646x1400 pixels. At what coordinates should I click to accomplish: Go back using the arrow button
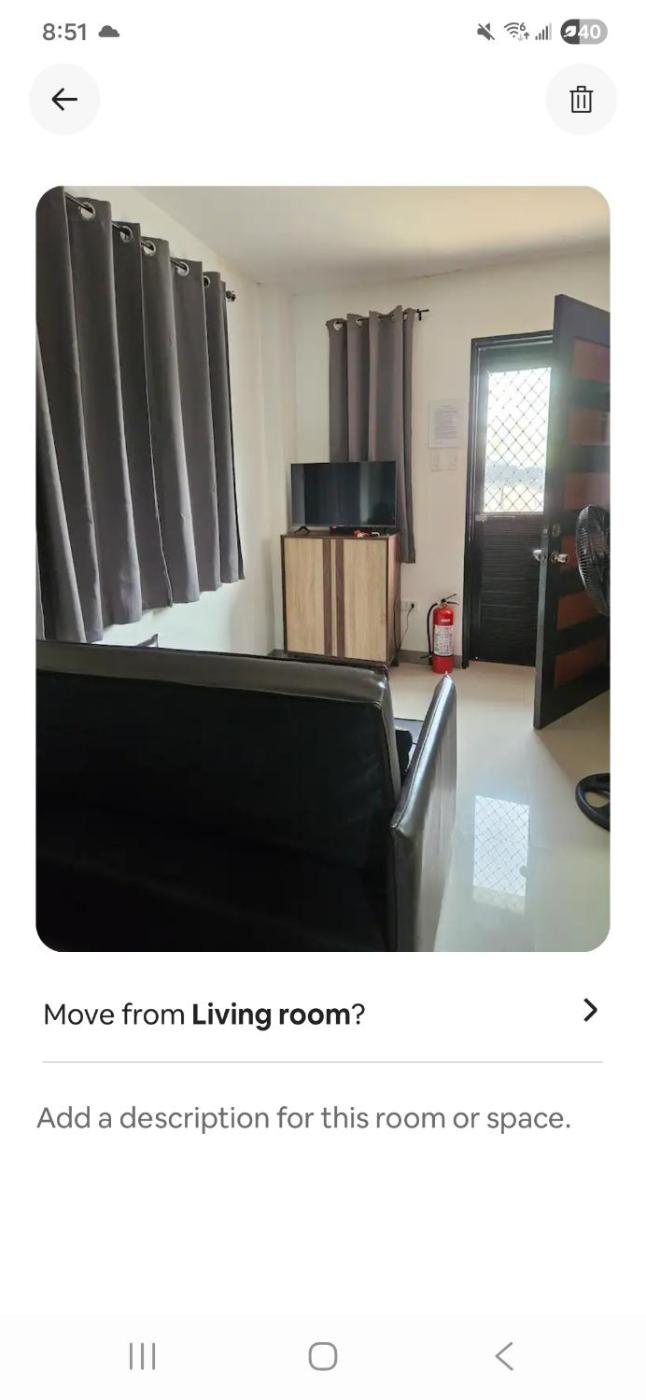pyautogui.click(x=64, y=99)
